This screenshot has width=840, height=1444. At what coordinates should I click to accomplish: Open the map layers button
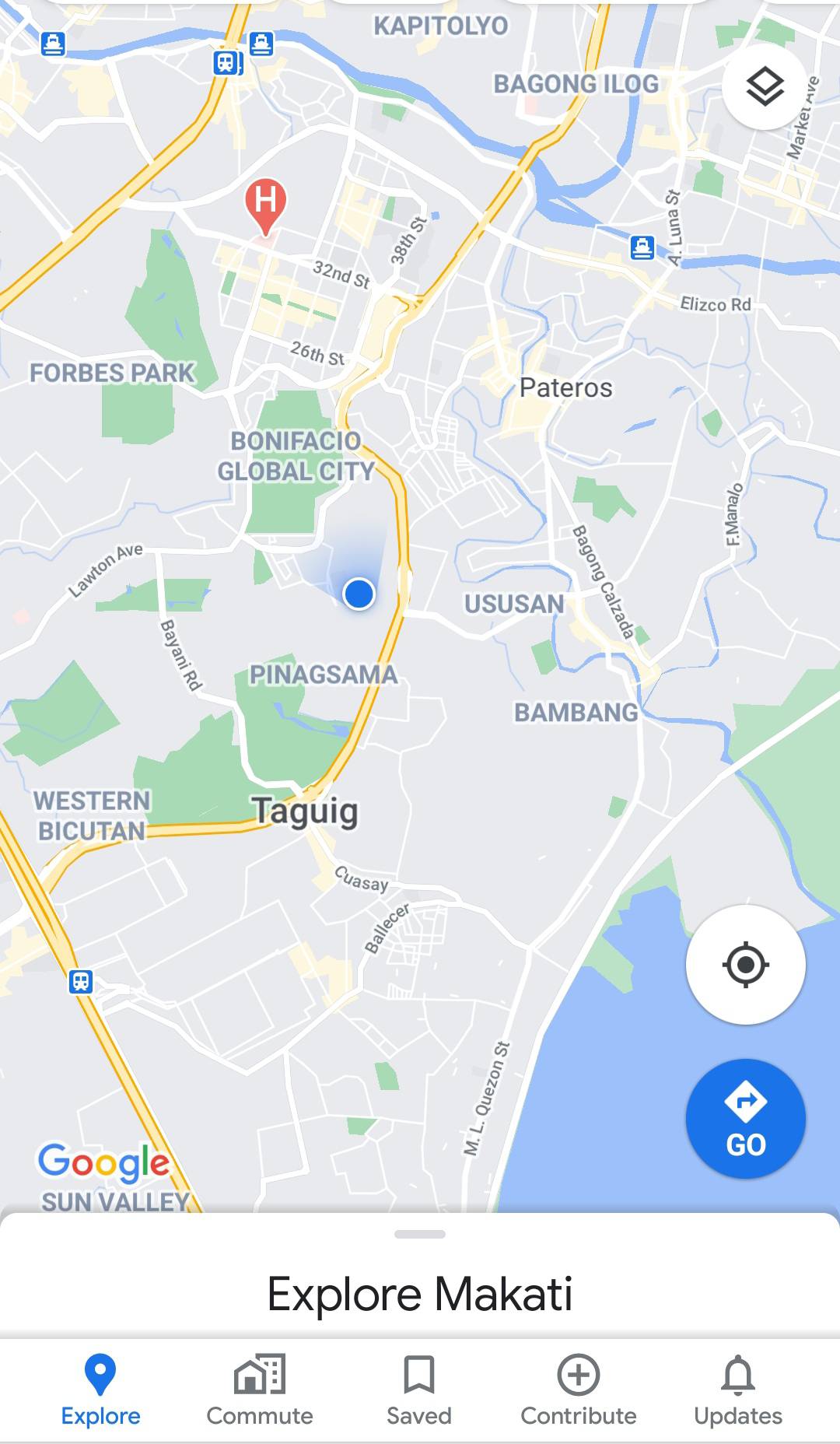(x=765, y=86)
